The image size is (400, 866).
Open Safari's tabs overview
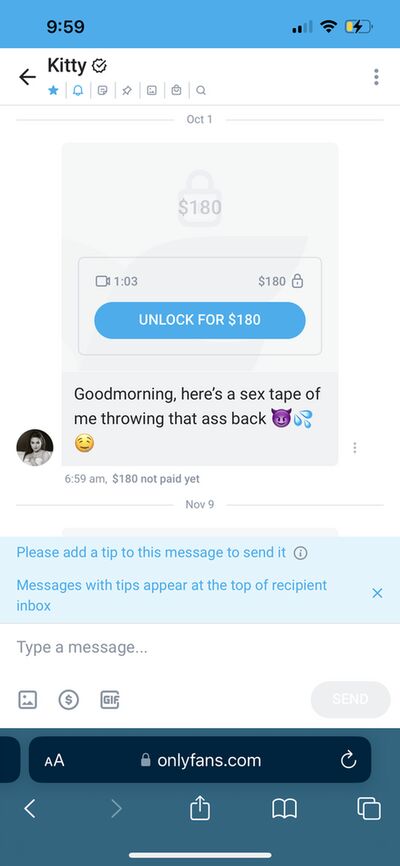pos(369,809)
